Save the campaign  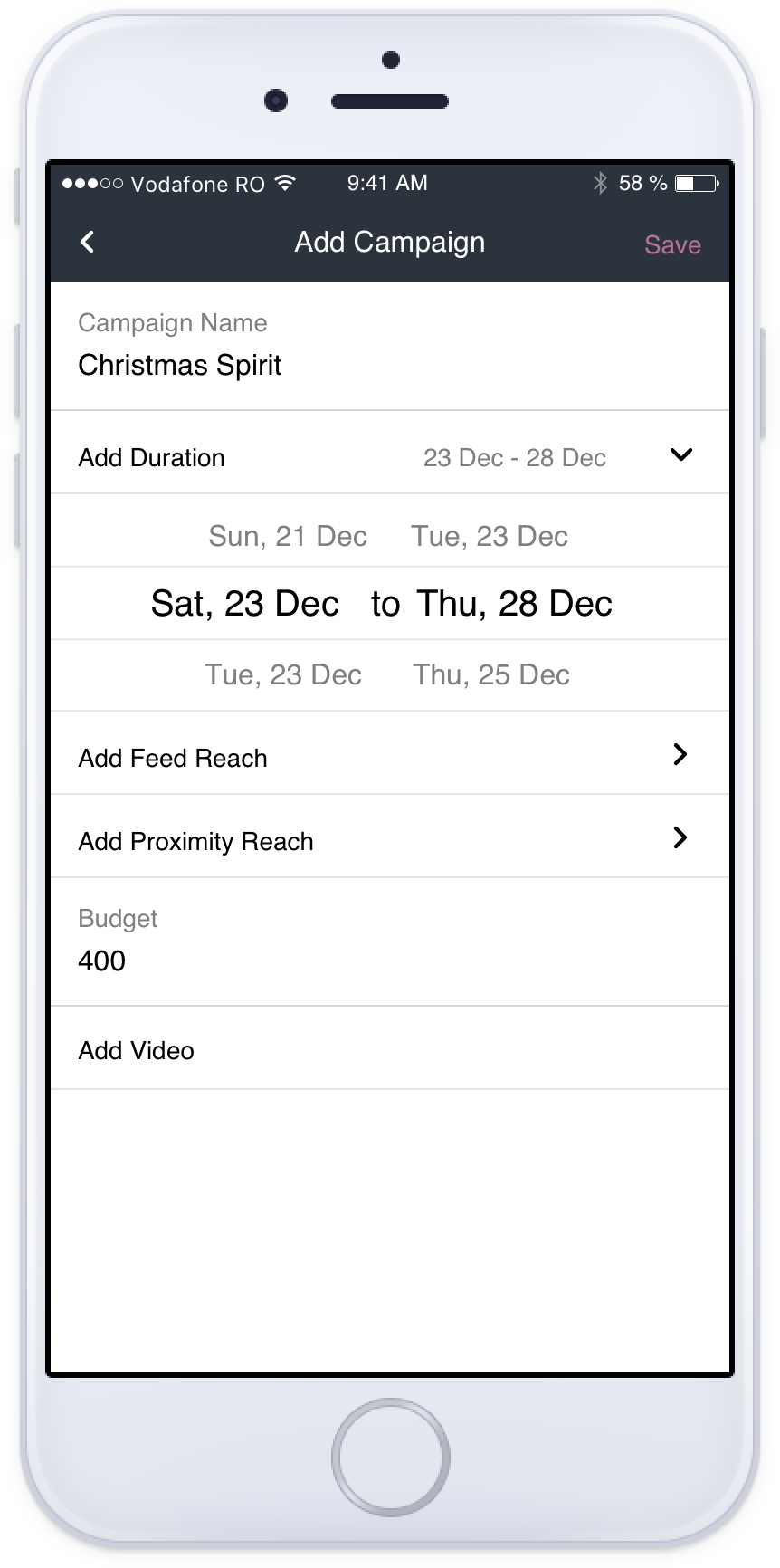(x=672, y=244)
